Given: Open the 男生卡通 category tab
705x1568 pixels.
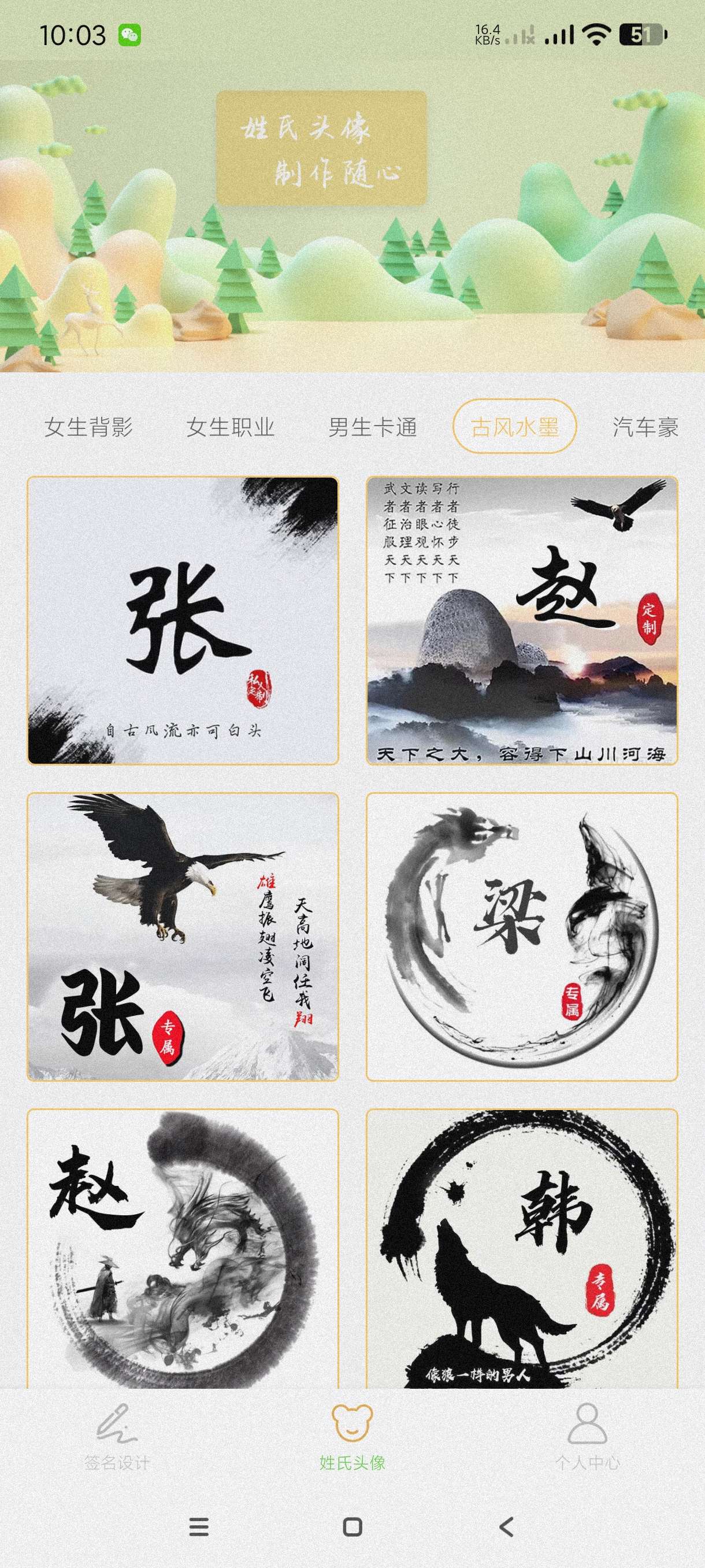Looking at the screenshot, I should pos(372,427).
